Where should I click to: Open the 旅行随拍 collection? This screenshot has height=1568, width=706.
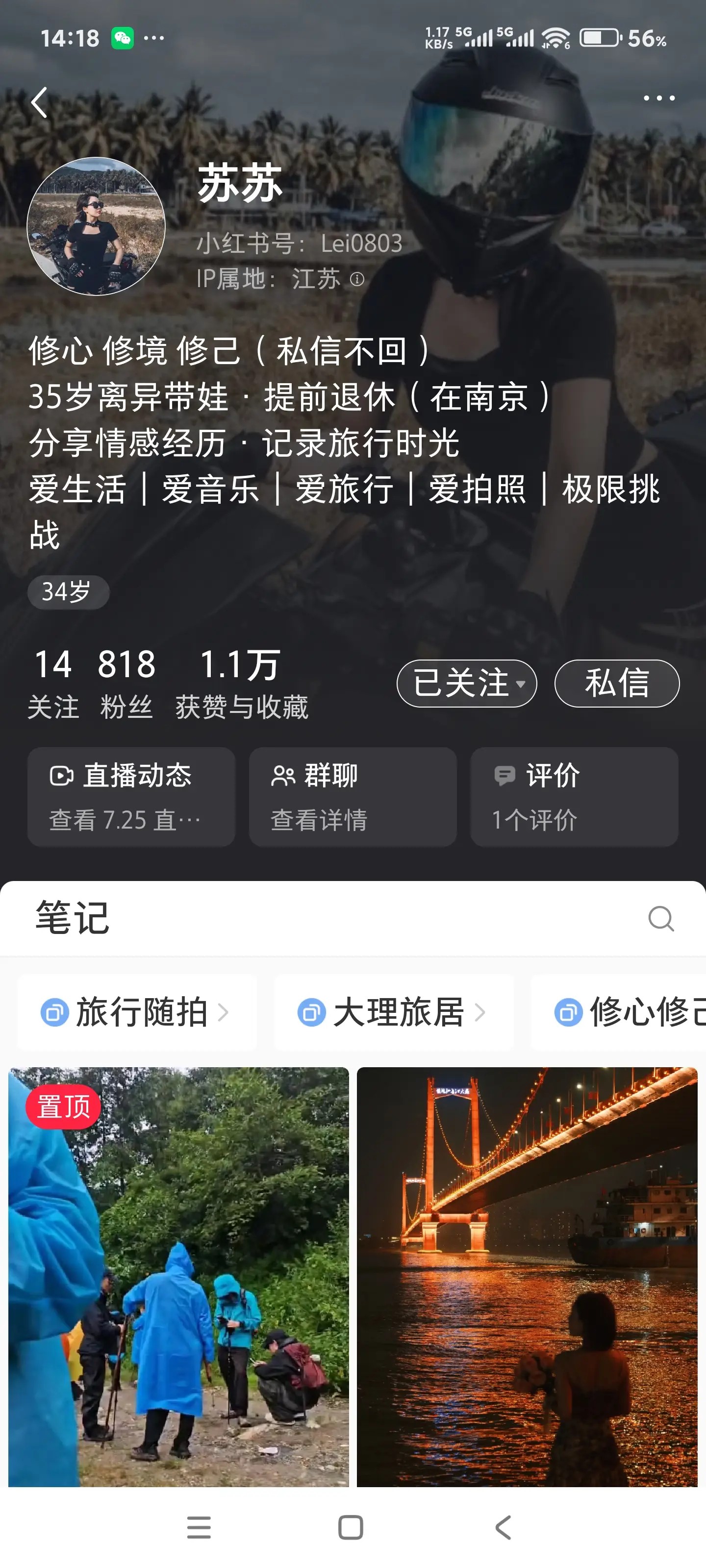137,1012
